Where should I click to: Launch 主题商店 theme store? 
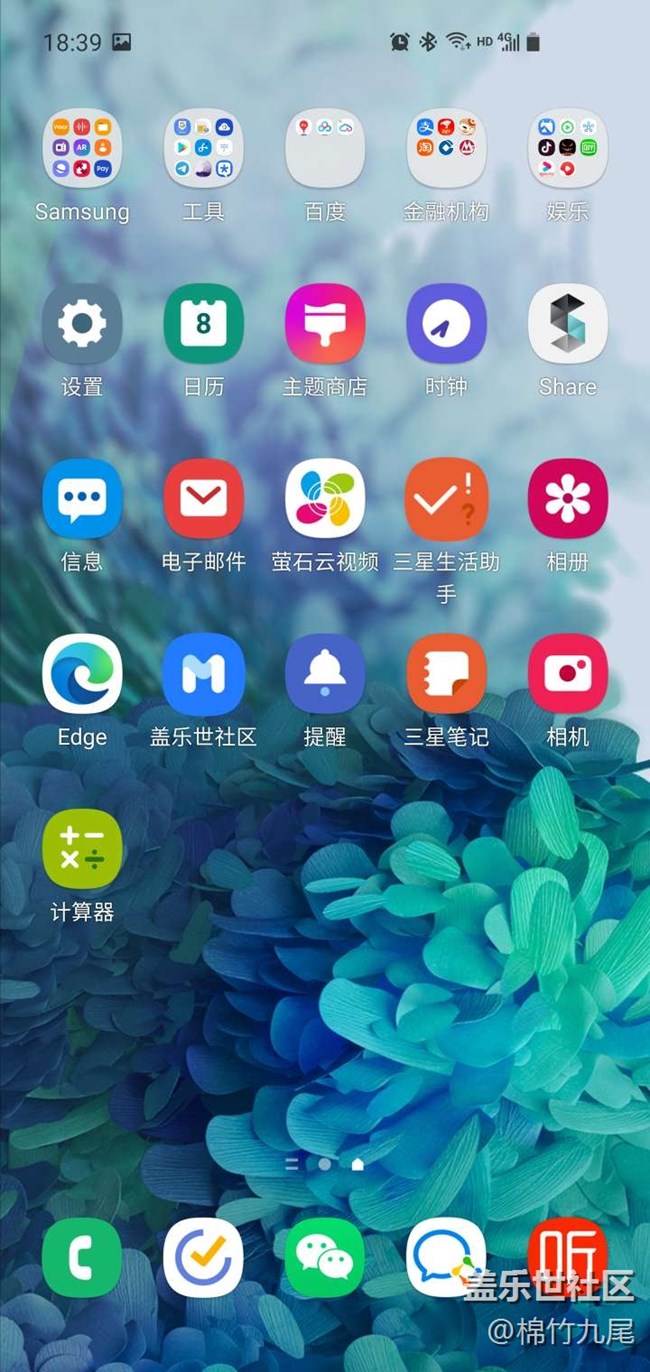pos(325,323)
